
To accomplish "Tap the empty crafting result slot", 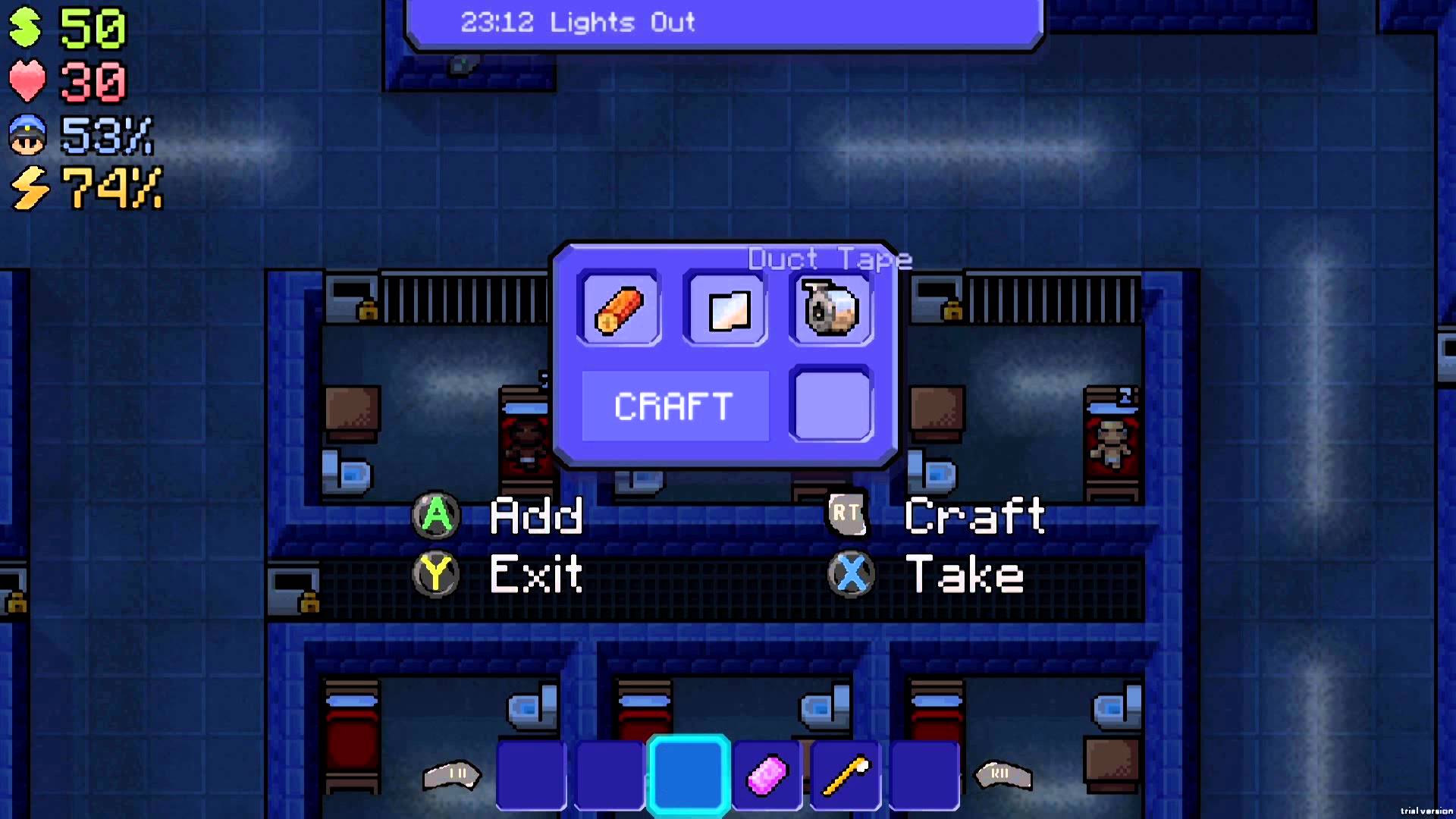I will 831,404.
